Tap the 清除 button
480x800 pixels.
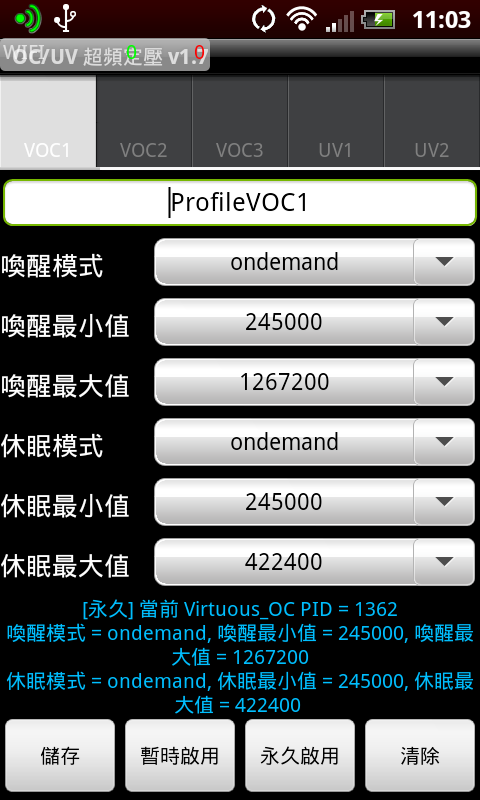click(420, 756)
